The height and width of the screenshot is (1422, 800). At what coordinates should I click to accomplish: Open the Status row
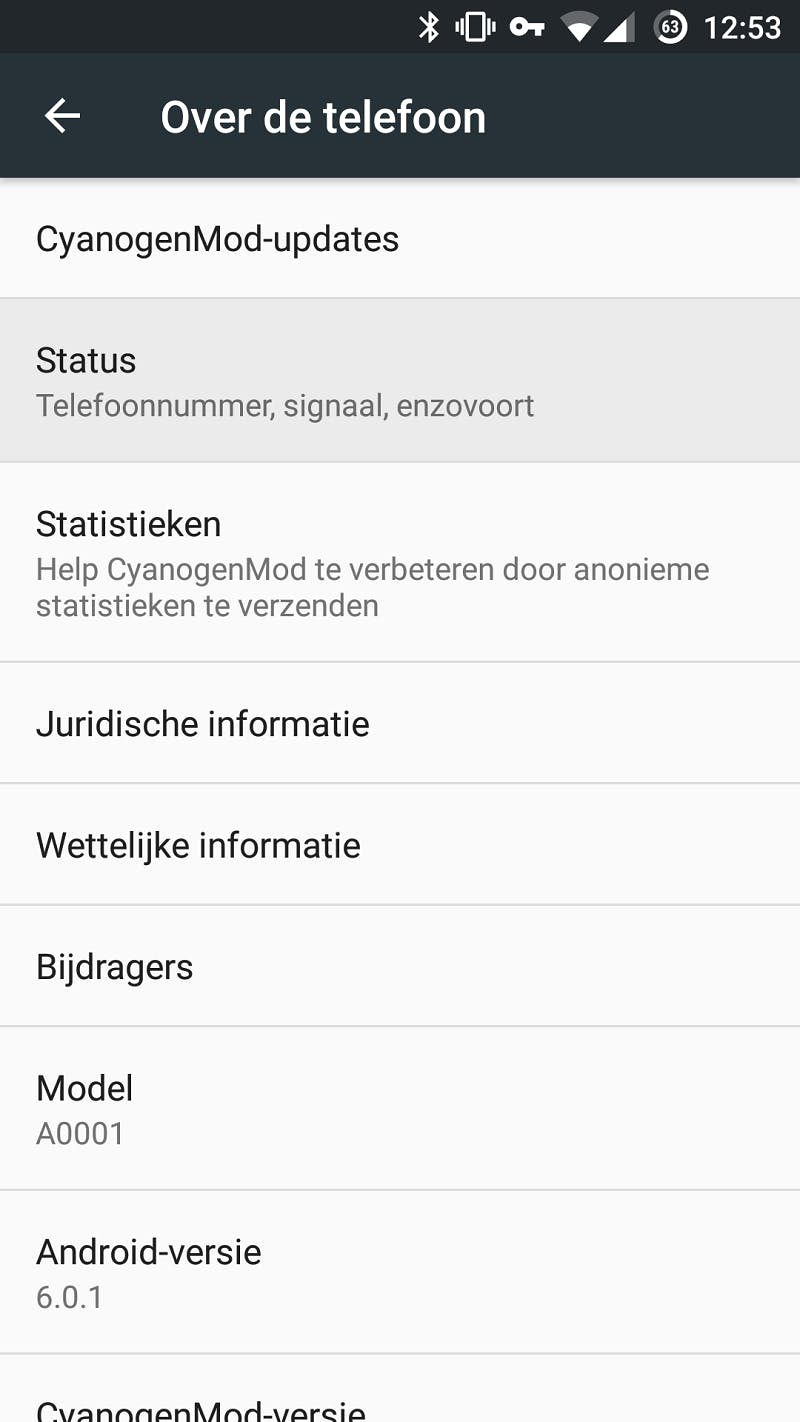400,381
